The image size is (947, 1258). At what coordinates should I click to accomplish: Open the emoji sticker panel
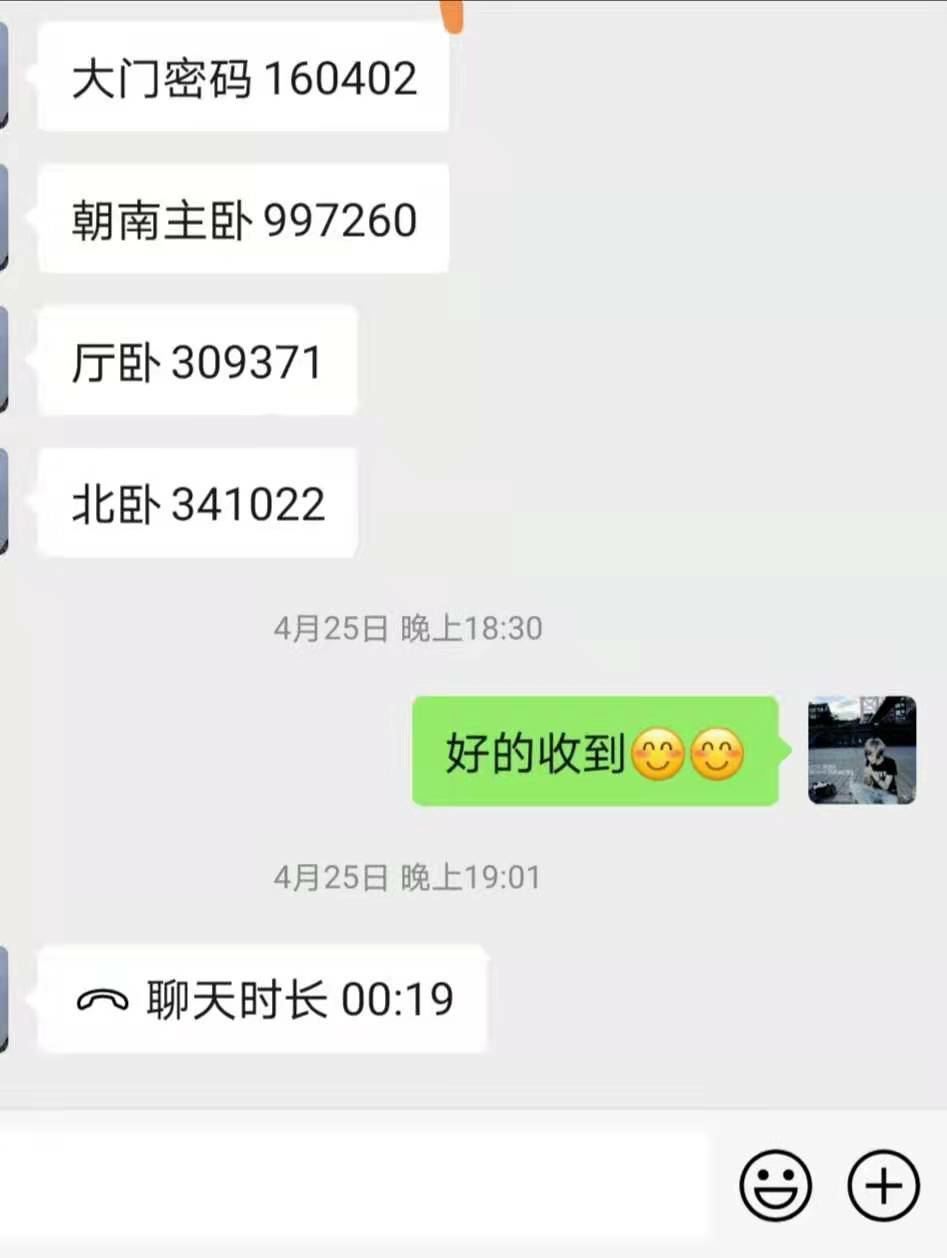click(775, 1185)
